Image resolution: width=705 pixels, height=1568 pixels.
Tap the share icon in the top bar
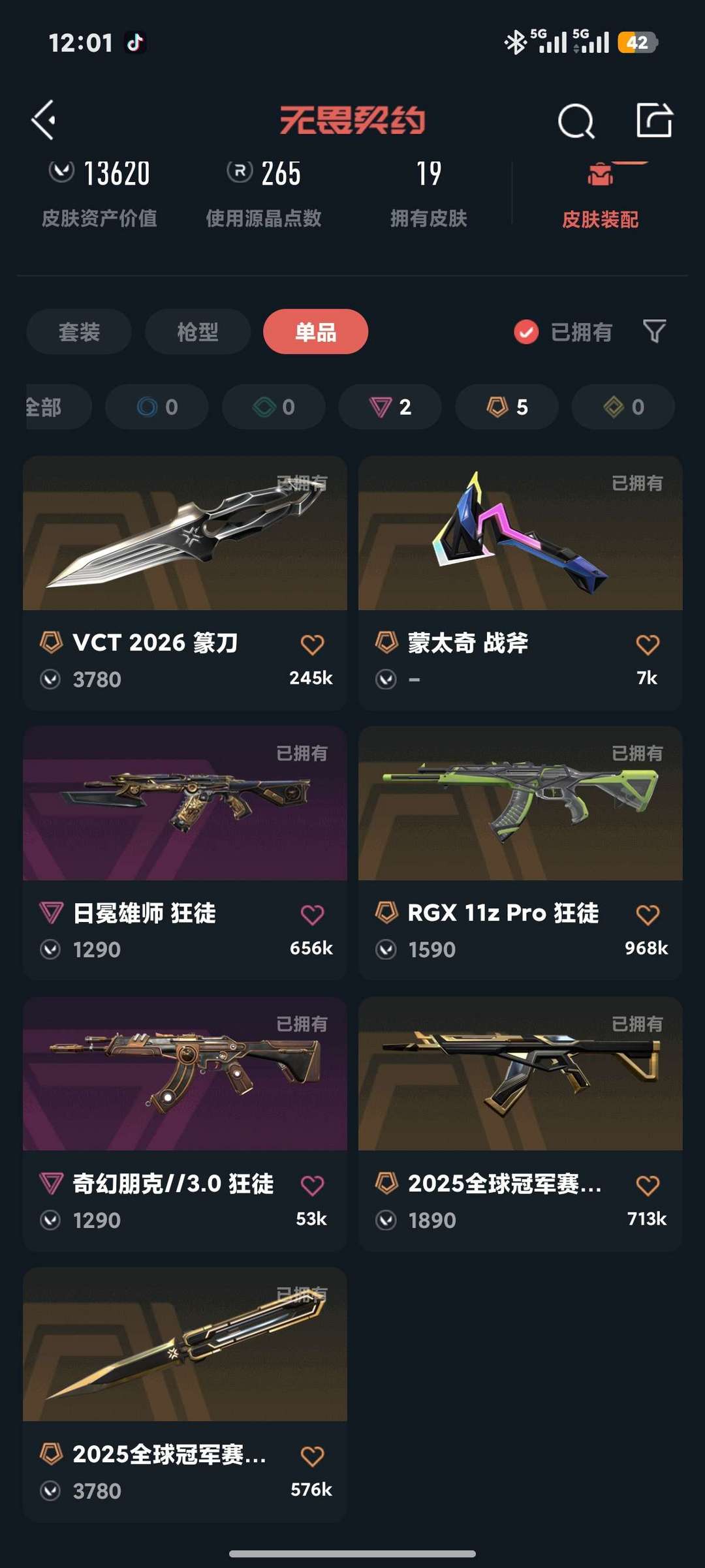pyautogui.click(x=654, y=120)
